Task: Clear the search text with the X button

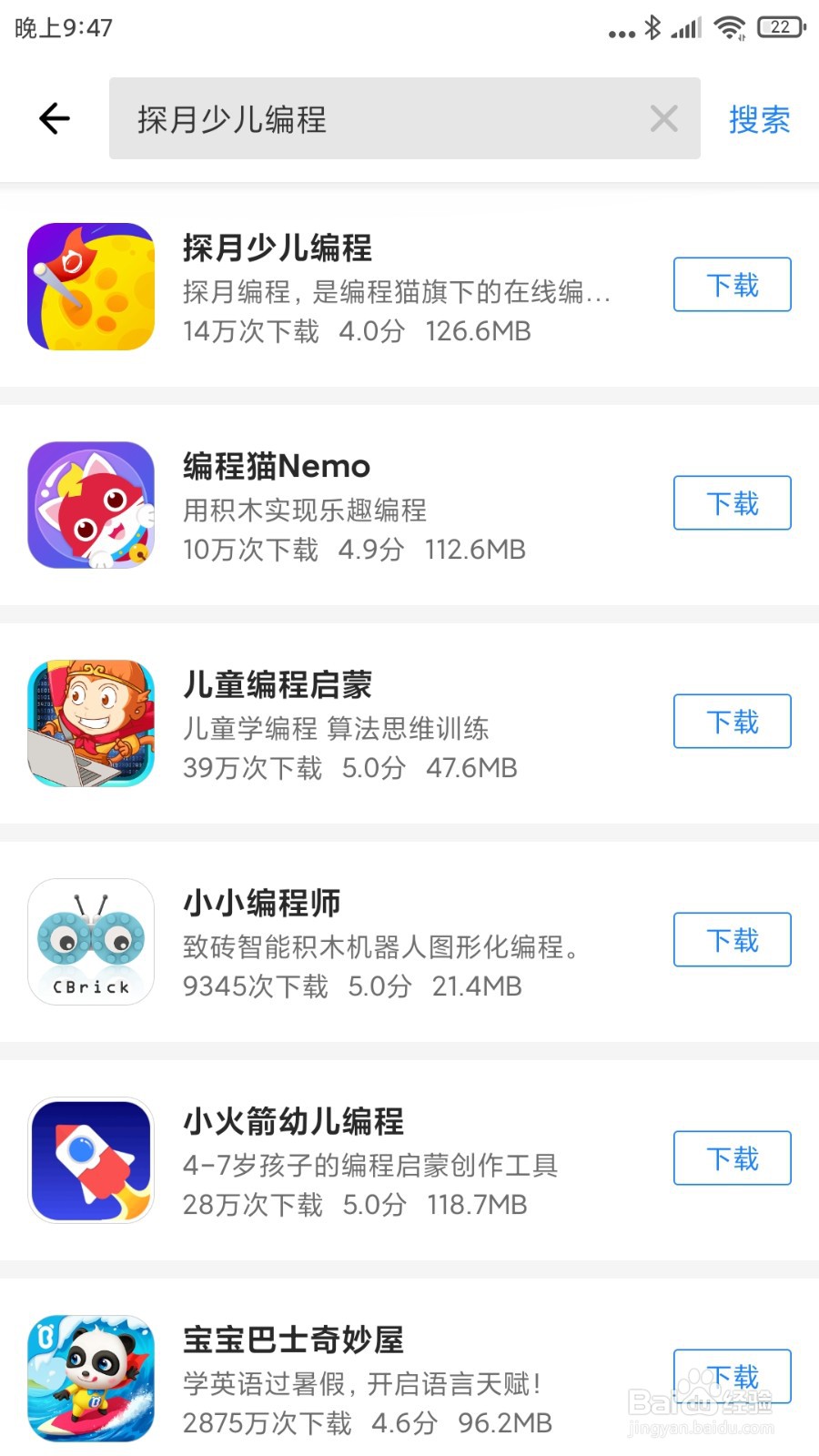Action: [663, 118]
